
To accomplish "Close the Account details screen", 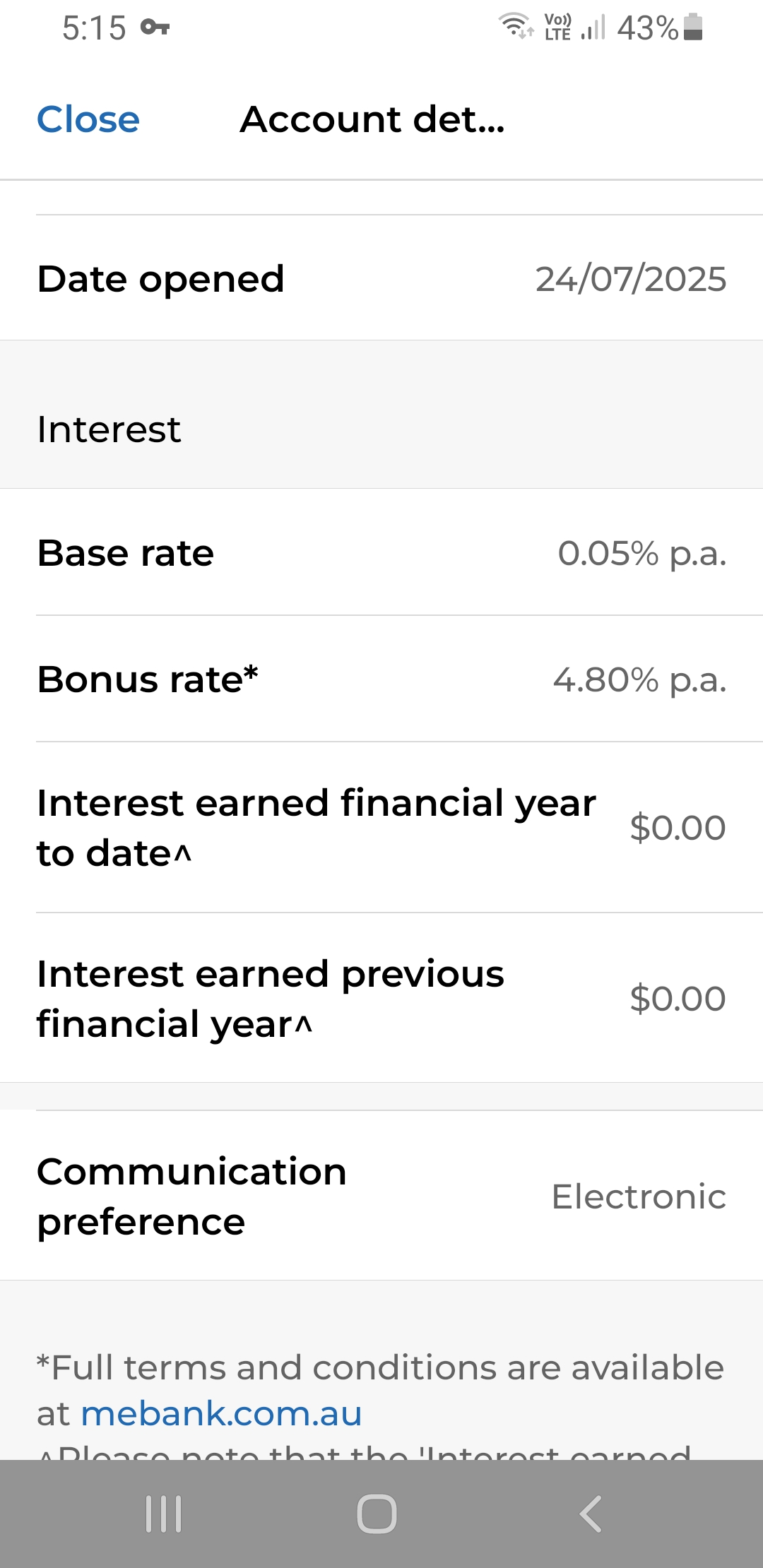I will (88, 119).
